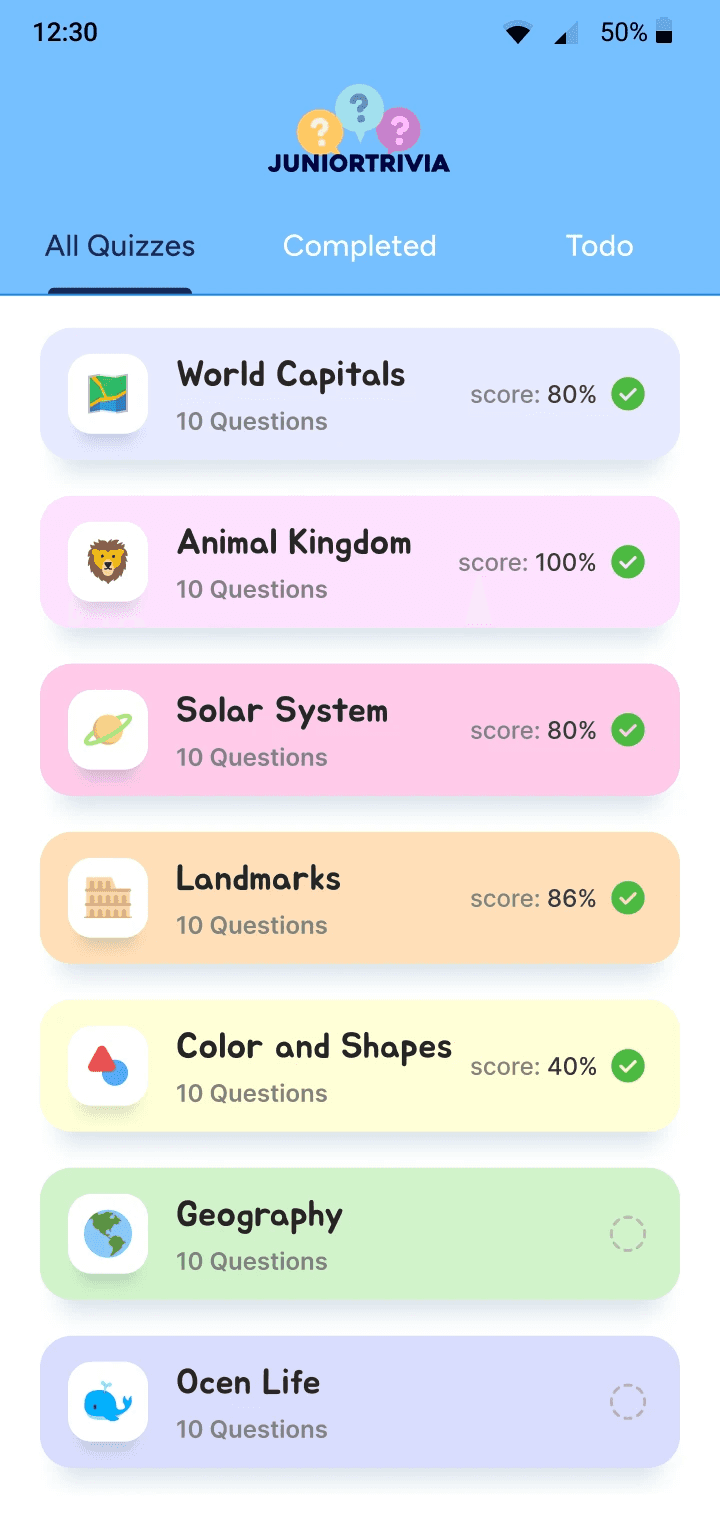Click the green checkmark on World Capitals
Viewport: 720px width, 1520px height.
[628, 394]
